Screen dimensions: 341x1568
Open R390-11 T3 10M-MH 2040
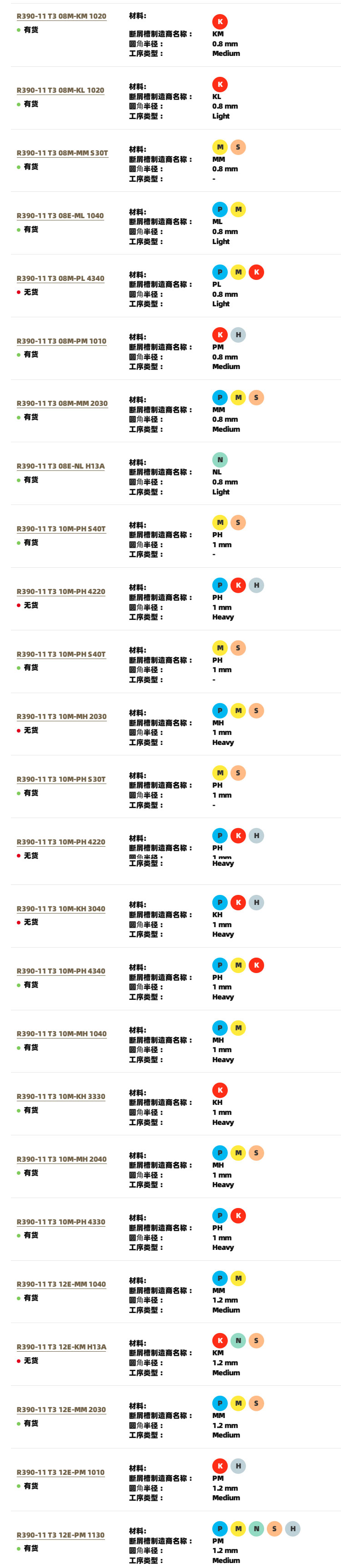click(x=61, y=1159)
